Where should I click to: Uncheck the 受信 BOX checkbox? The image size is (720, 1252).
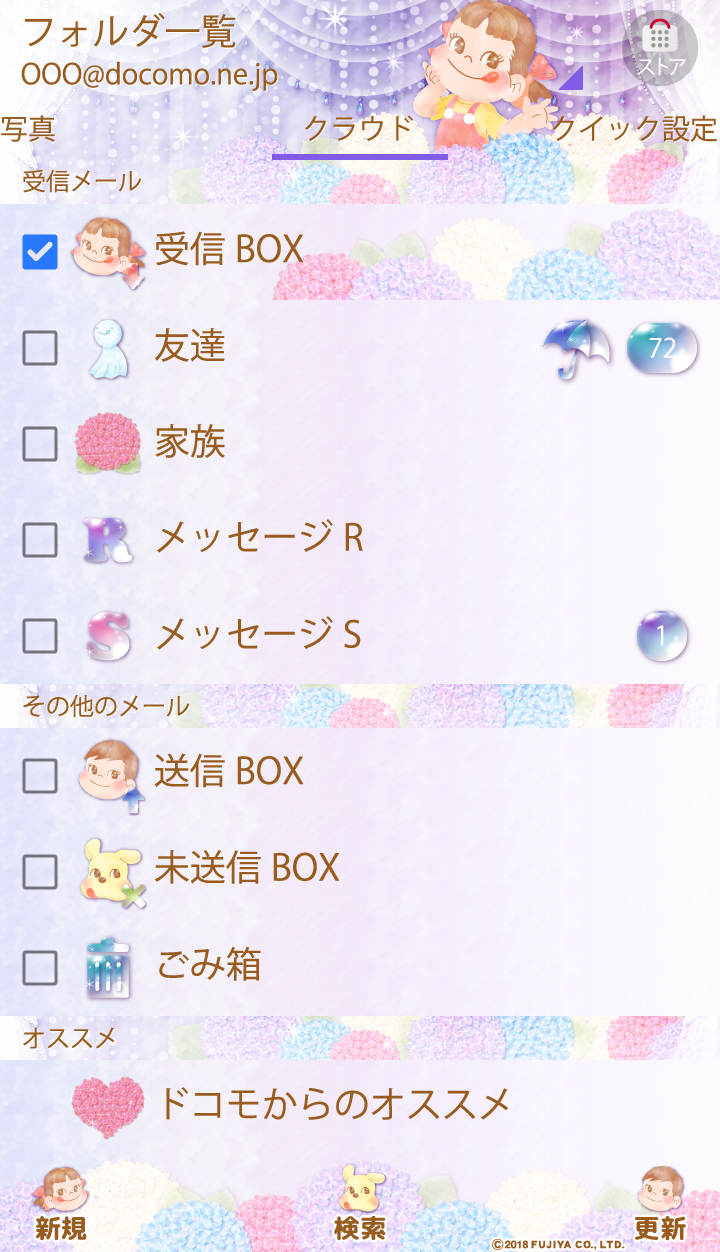[40, 252]
